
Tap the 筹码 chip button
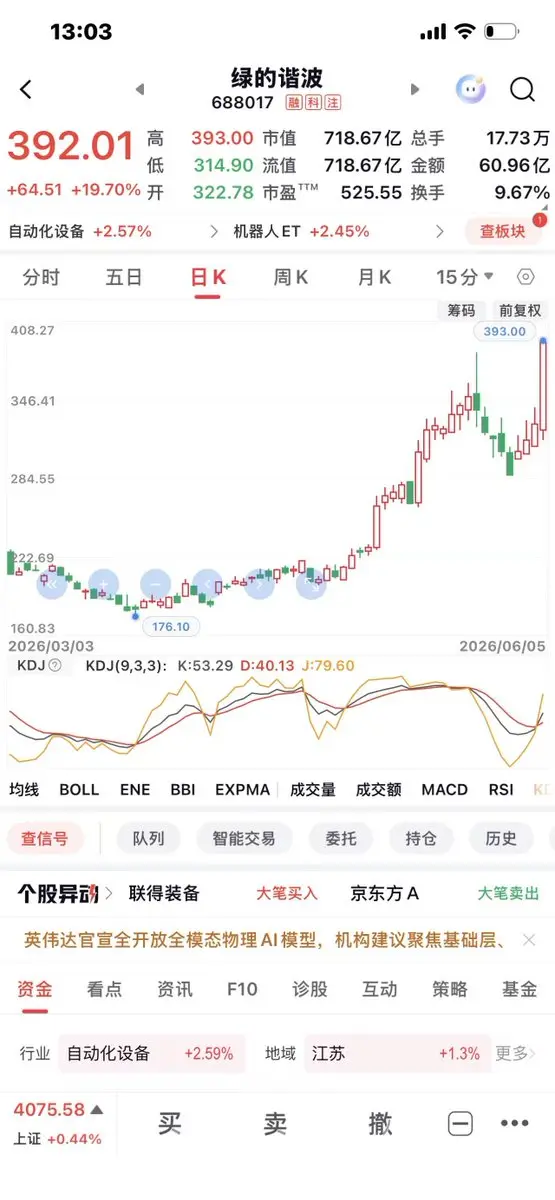click(x=461, y=311)
